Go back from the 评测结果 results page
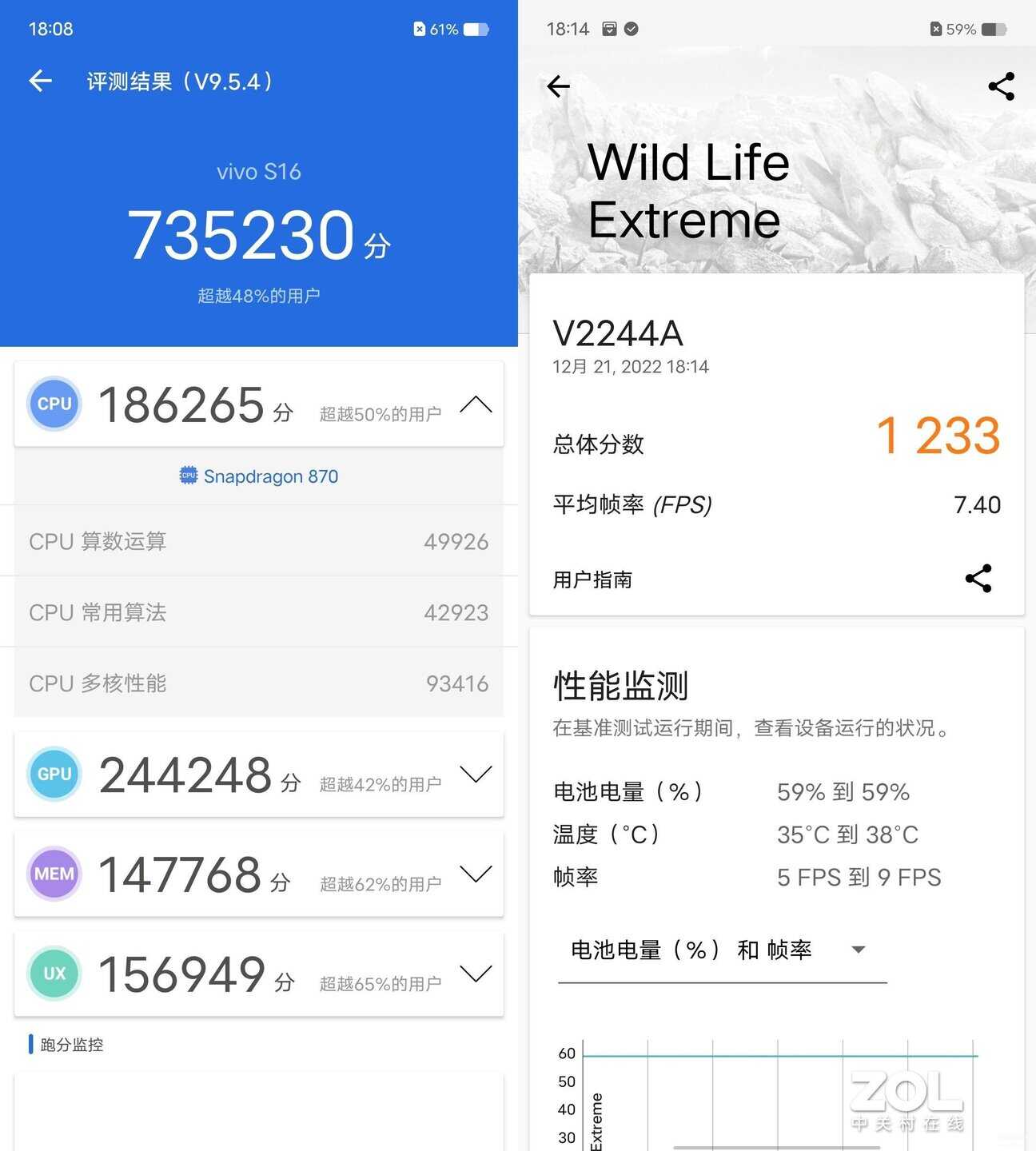This screenshot has width=1036, height=1151. (x=41, y=81)
